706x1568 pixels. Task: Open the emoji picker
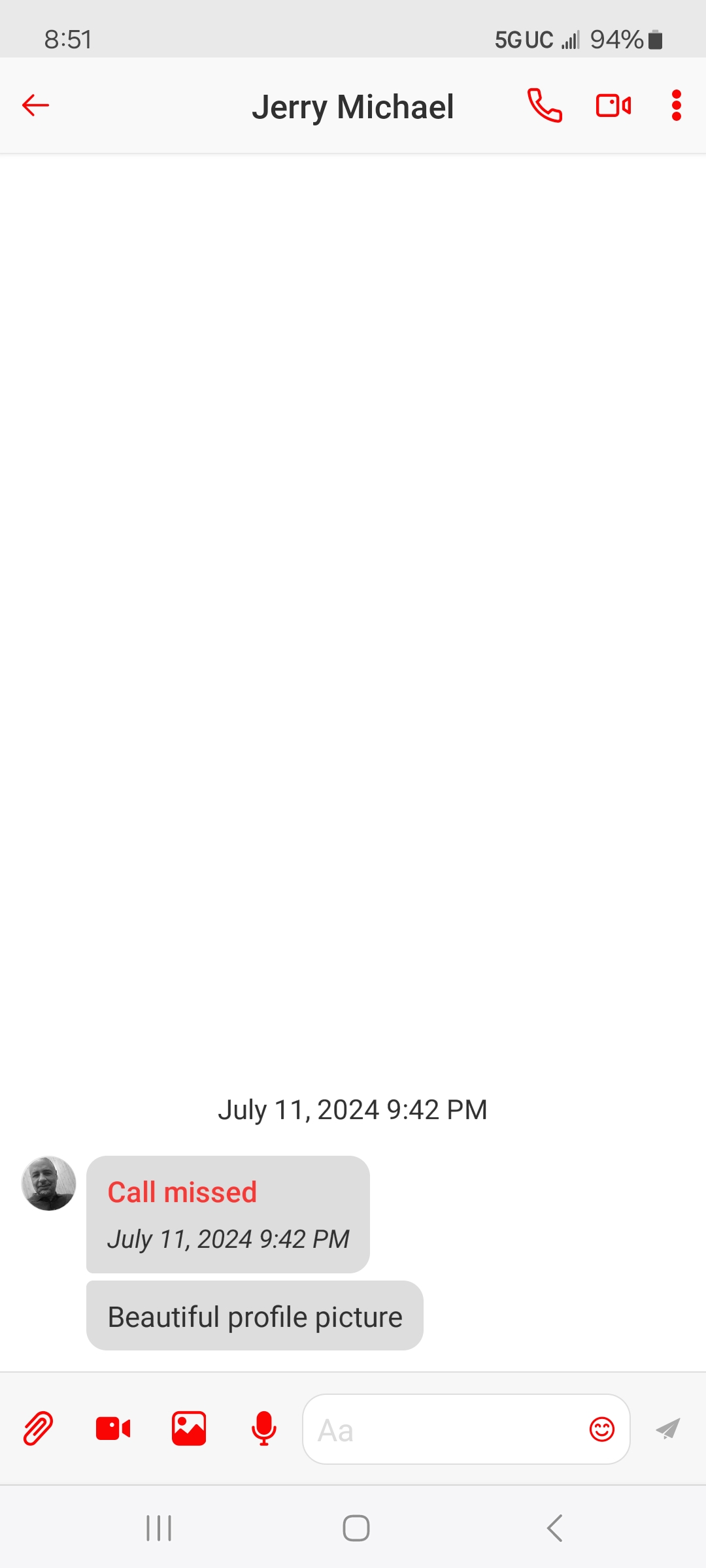pos(601,1429)
